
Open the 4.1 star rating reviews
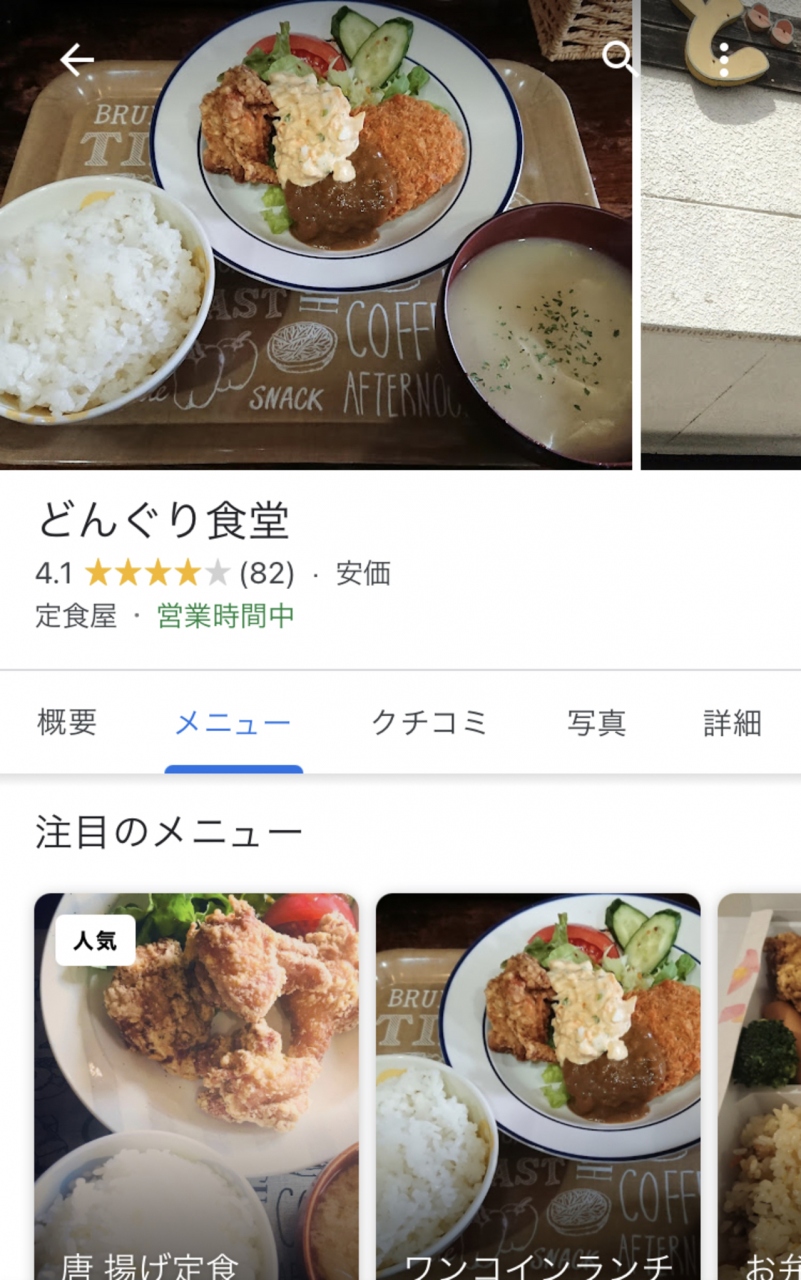(160, 573)
